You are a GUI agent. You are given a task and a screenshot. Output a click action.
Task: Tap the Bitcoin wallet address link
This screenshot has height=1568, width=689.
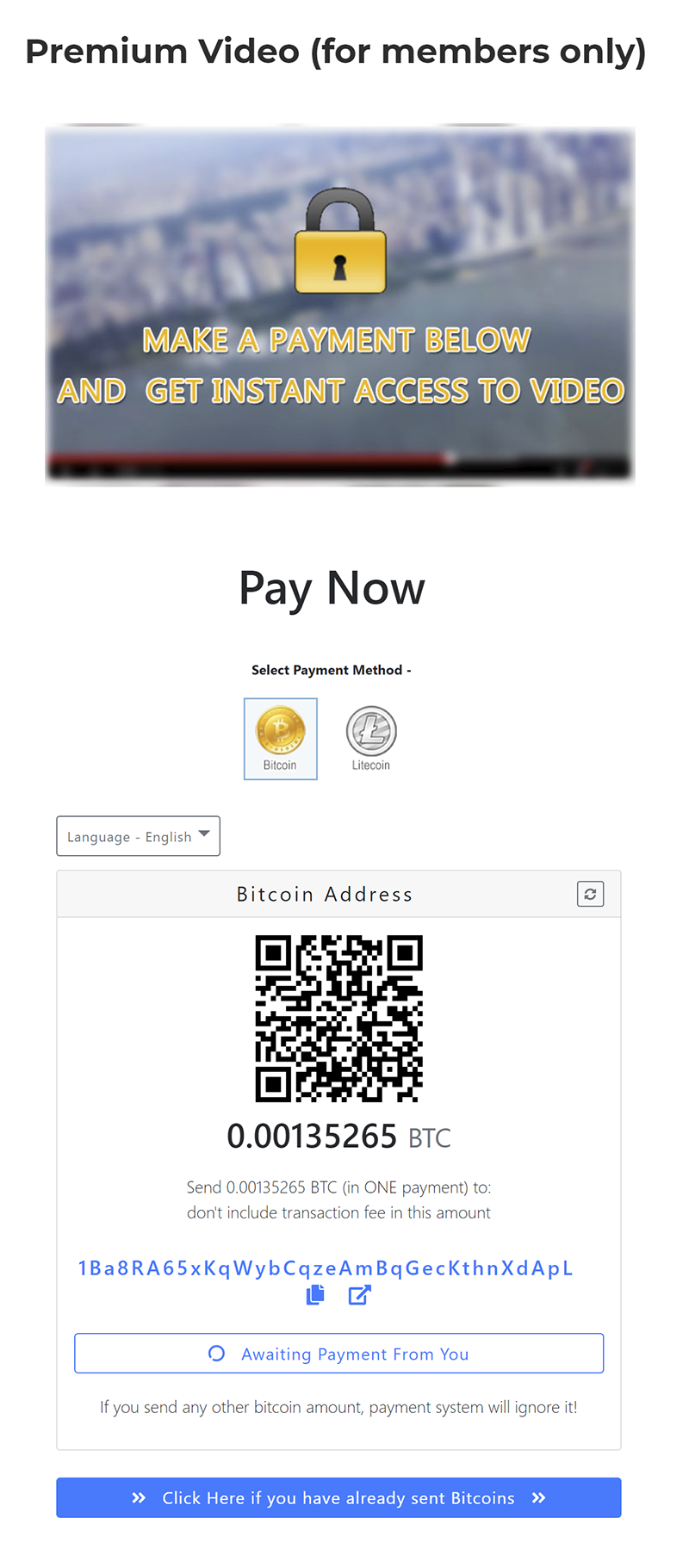pos(326,1267)
